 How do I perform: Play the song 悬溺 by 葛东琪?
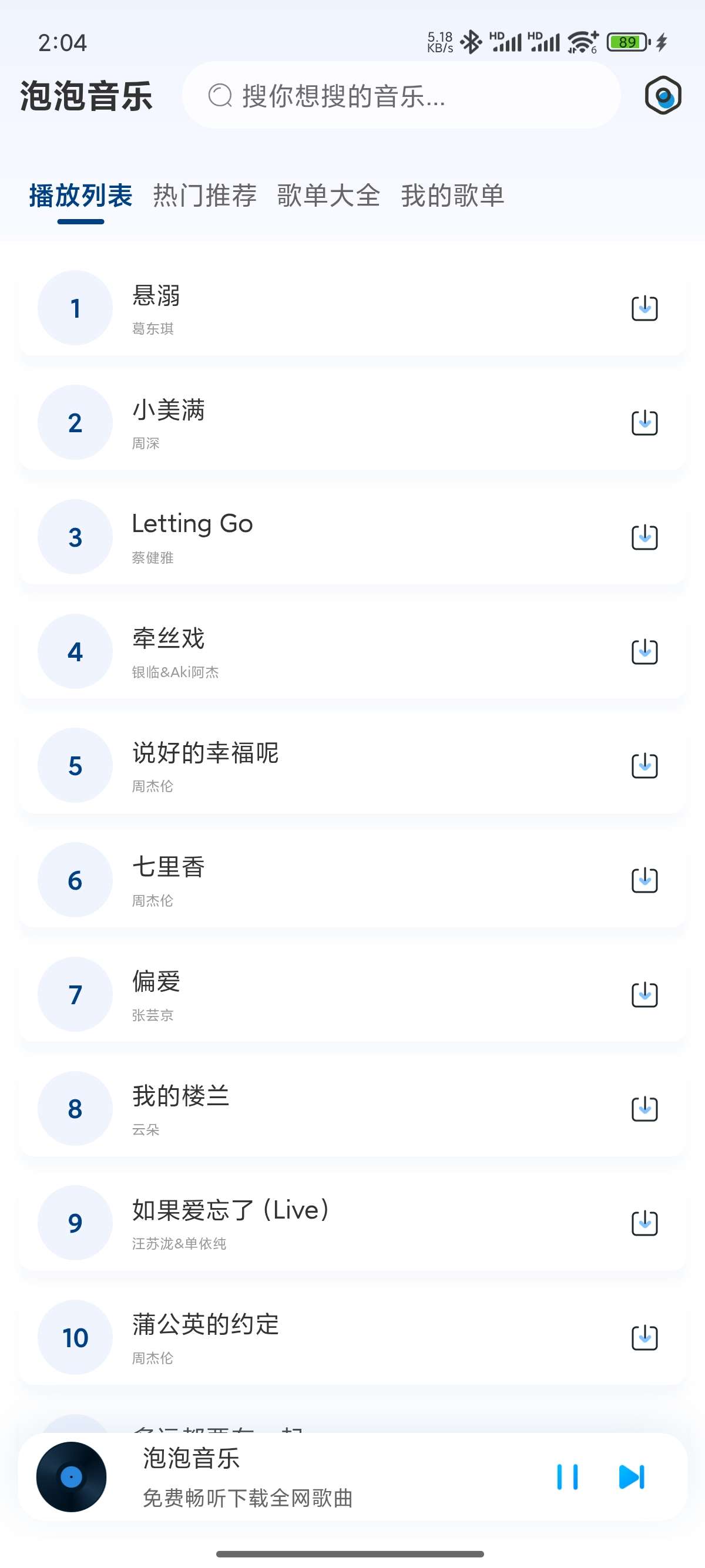[304, 309]
